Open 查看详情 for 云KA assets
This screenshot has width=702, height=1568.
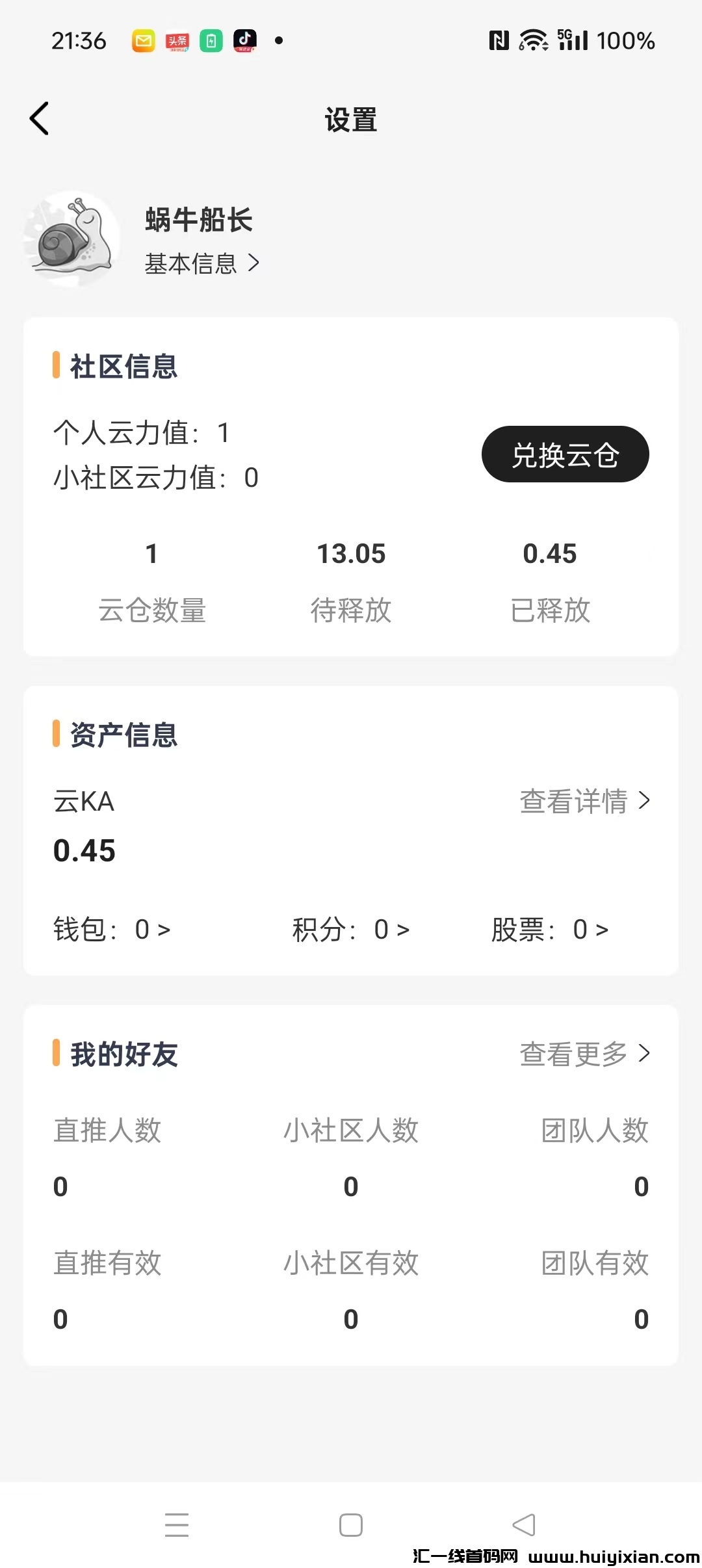584,801
